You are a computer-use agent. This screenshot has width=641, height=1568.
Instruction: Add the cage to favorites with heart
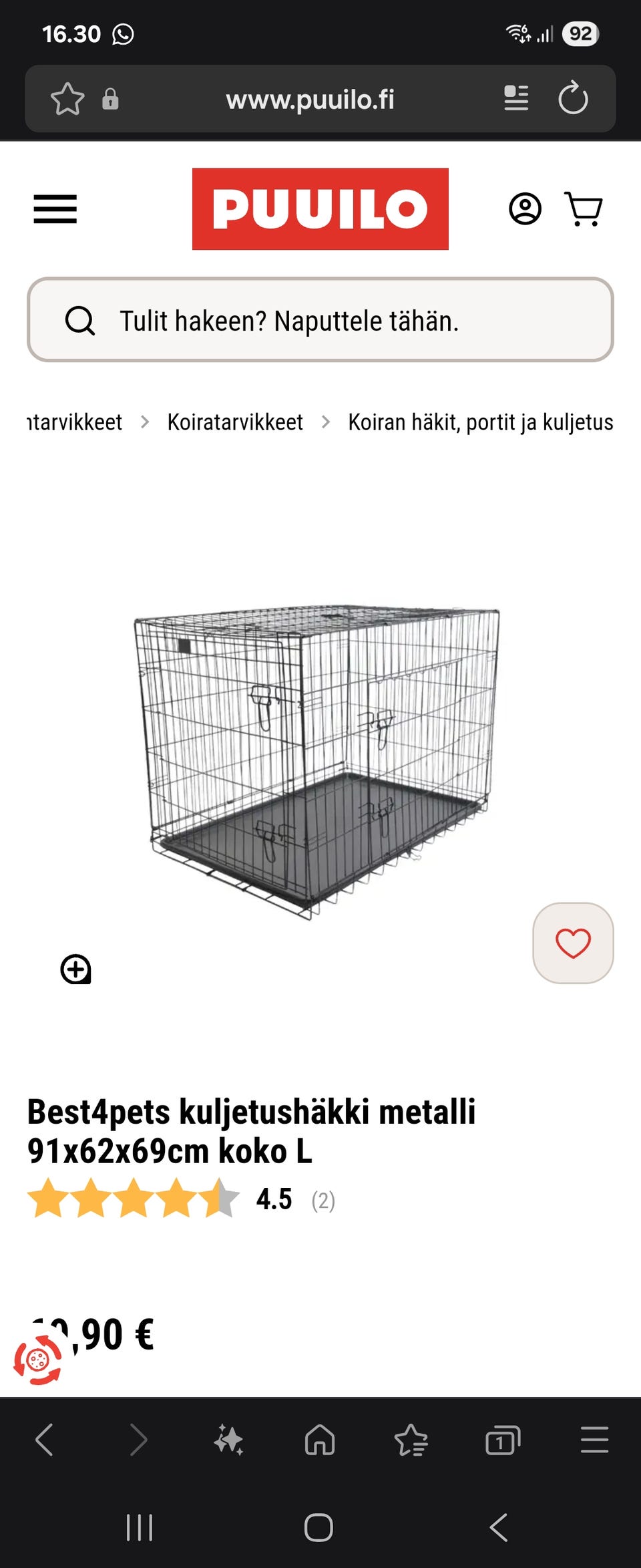pos(573,943)
